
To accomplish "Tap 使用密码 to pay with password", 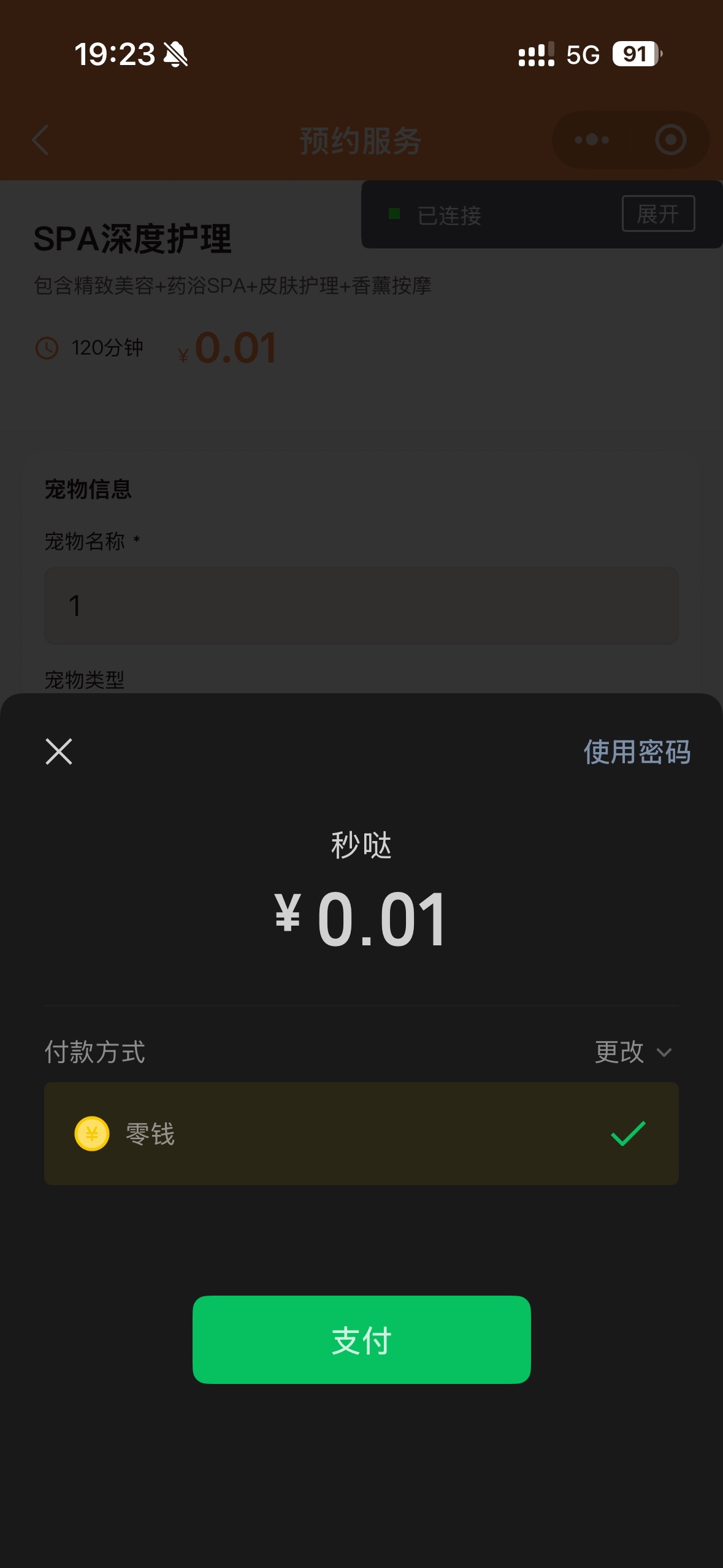I will click(x=637, y=752).
